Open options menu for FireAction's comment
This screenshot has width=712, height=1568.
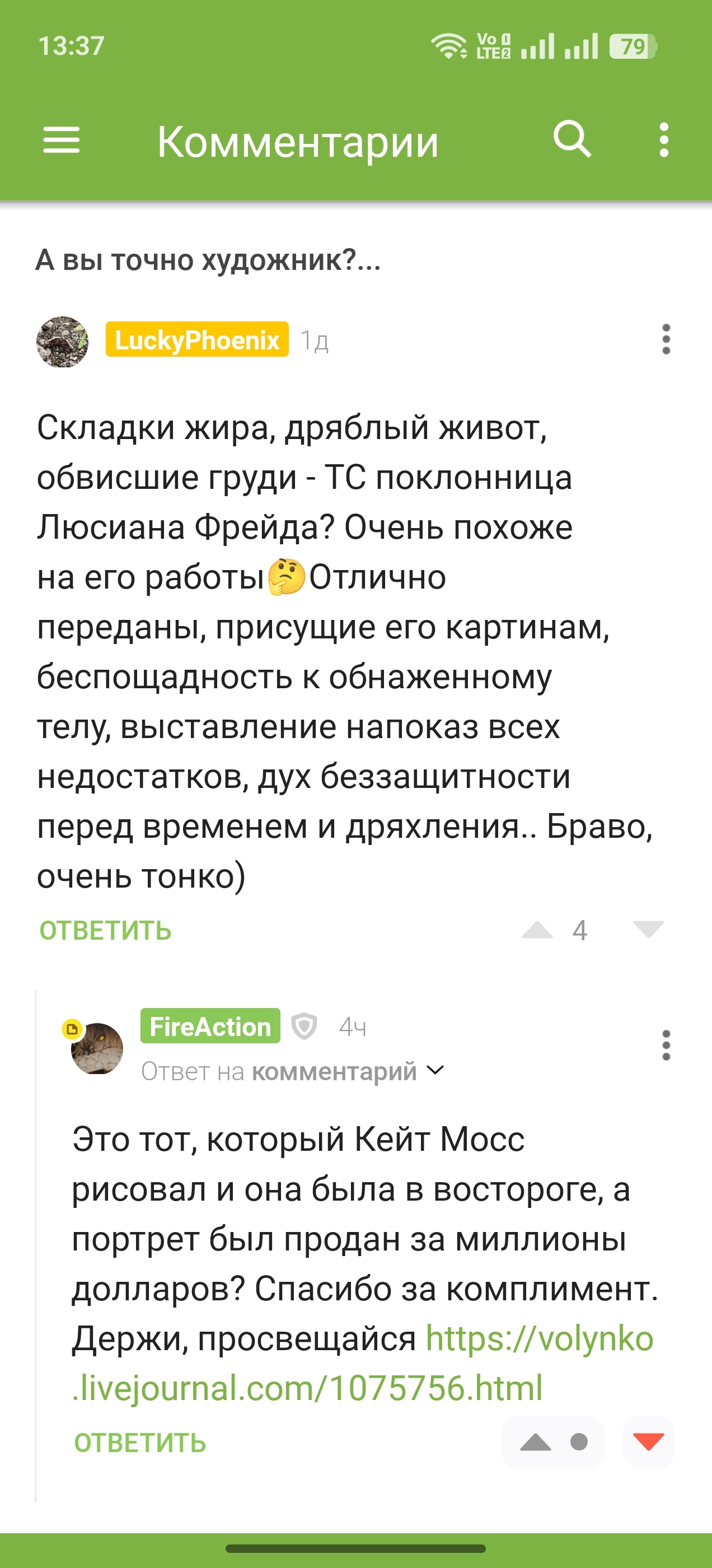click(x=666, y=1045)
